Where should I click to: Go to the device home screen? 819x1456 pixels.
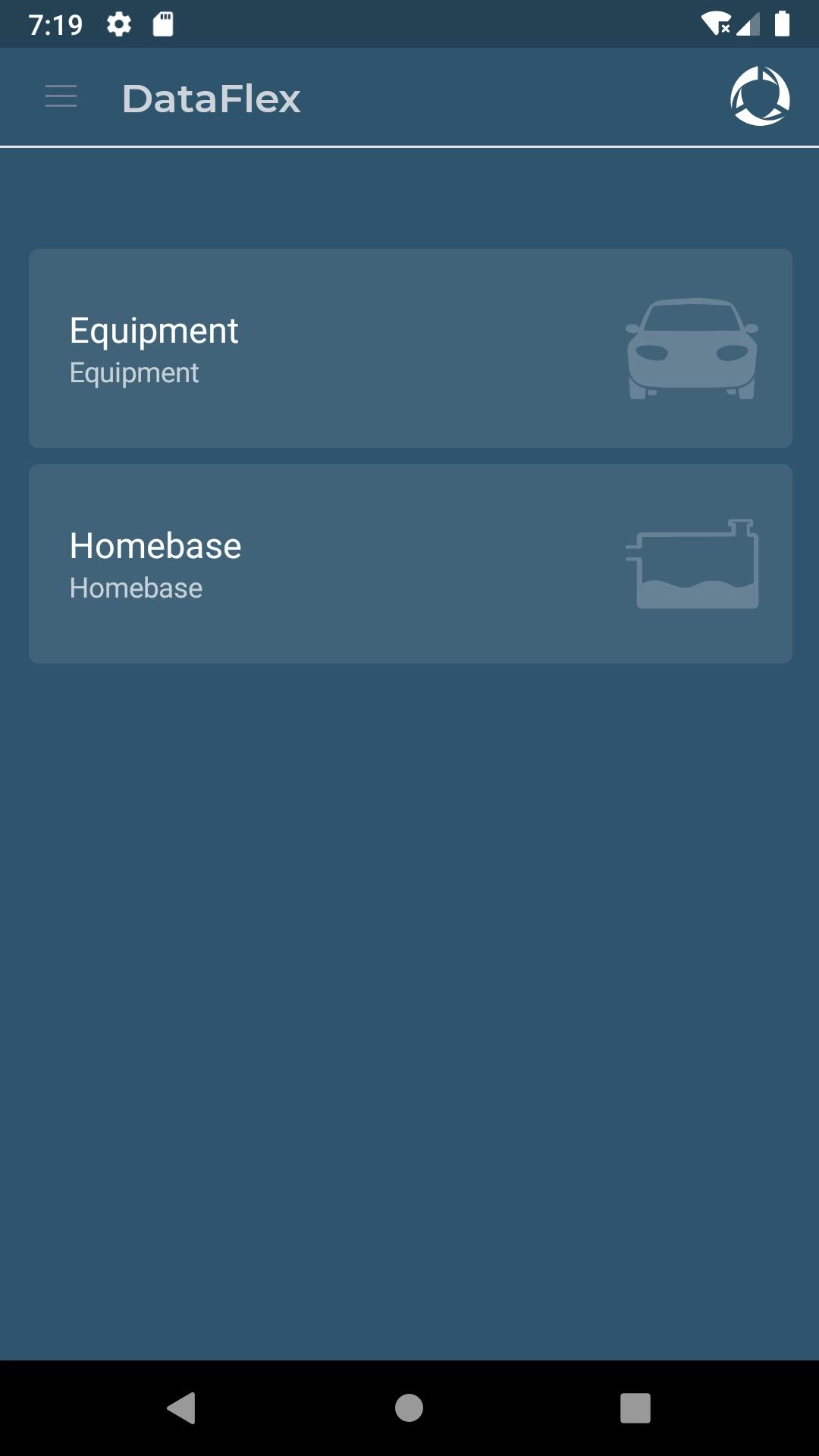tap(409, 1408)
